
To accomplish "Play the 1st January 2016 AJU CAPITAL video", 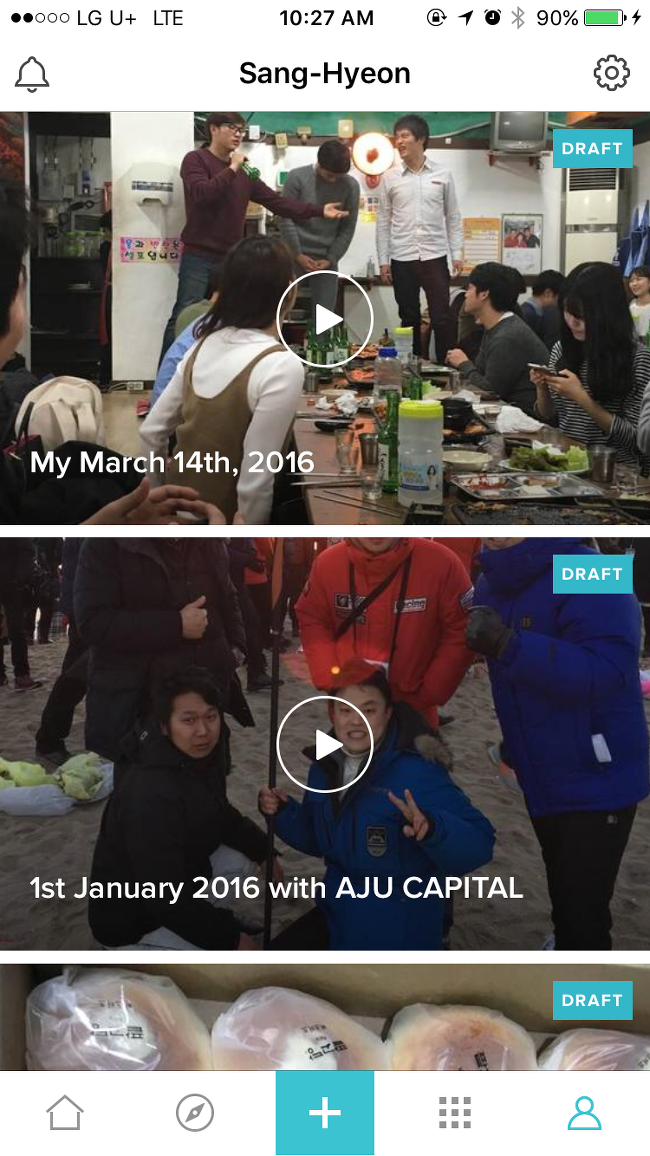I will point(325,745).
